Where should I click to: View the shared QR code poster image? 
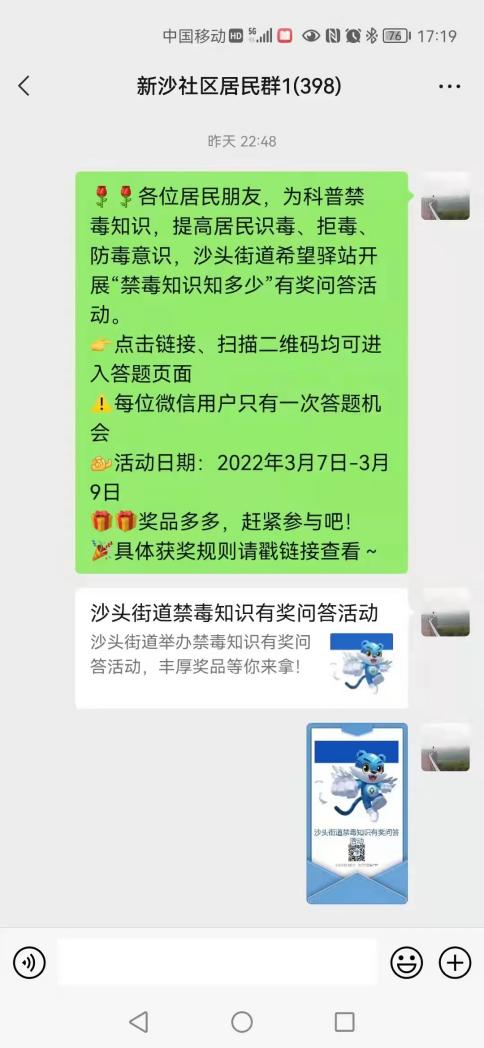point(357,813)
